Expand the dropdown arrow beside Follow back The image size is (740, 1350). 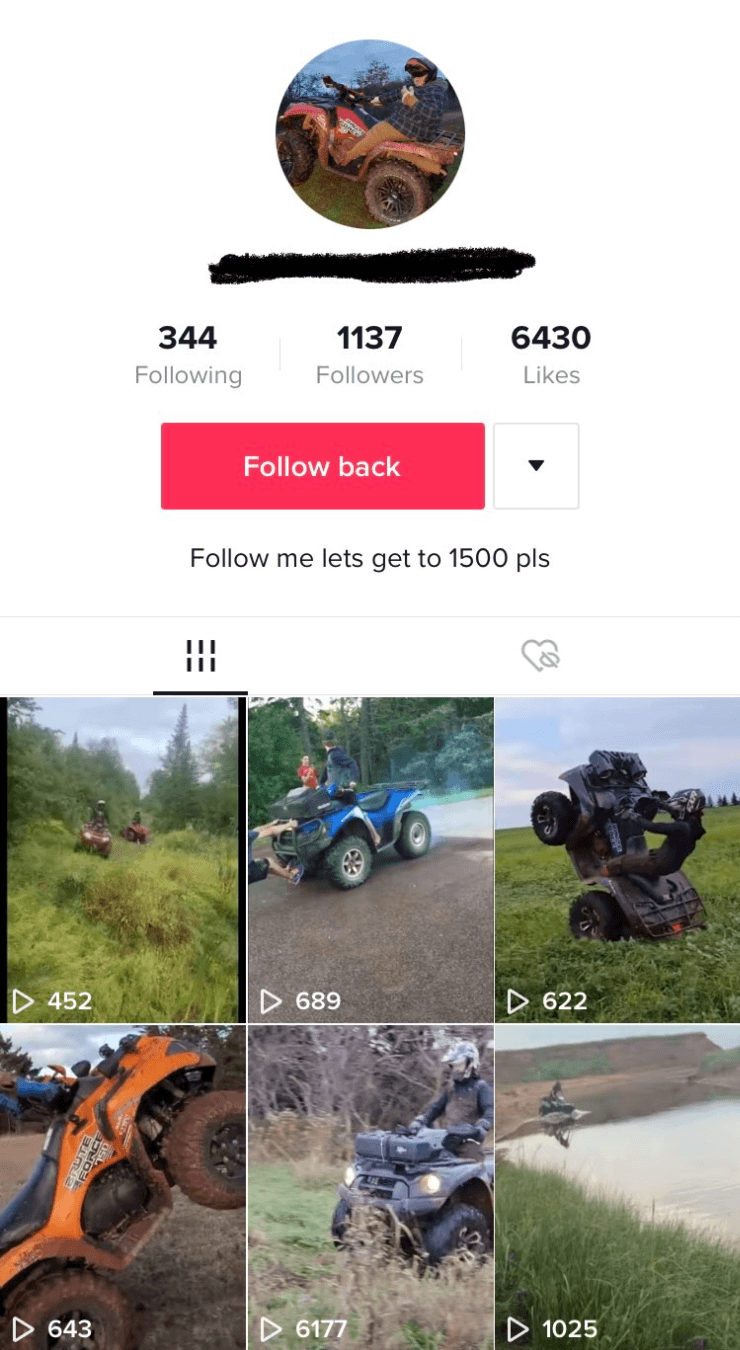click(x=536, y=466)
